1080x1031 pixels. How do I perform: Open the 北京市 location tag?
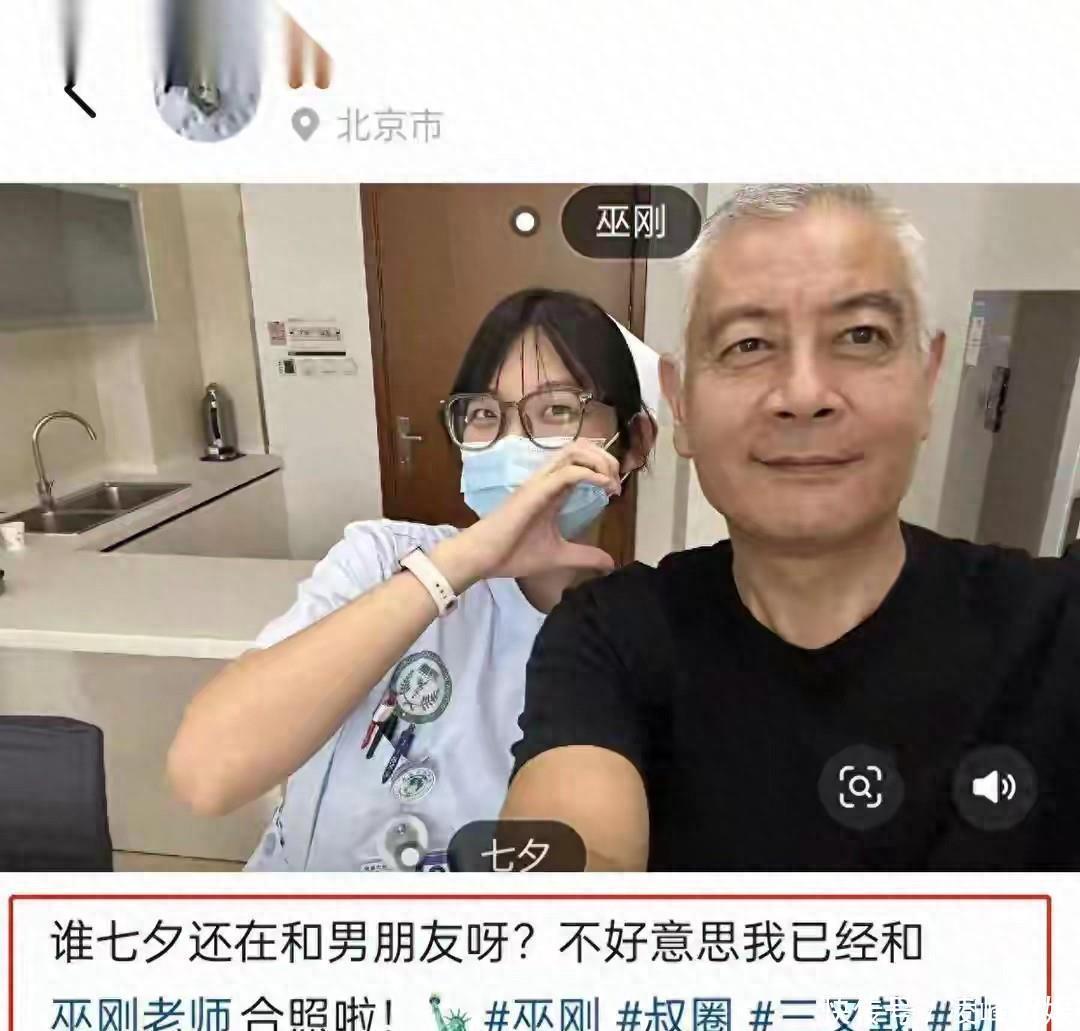(368, 126)
